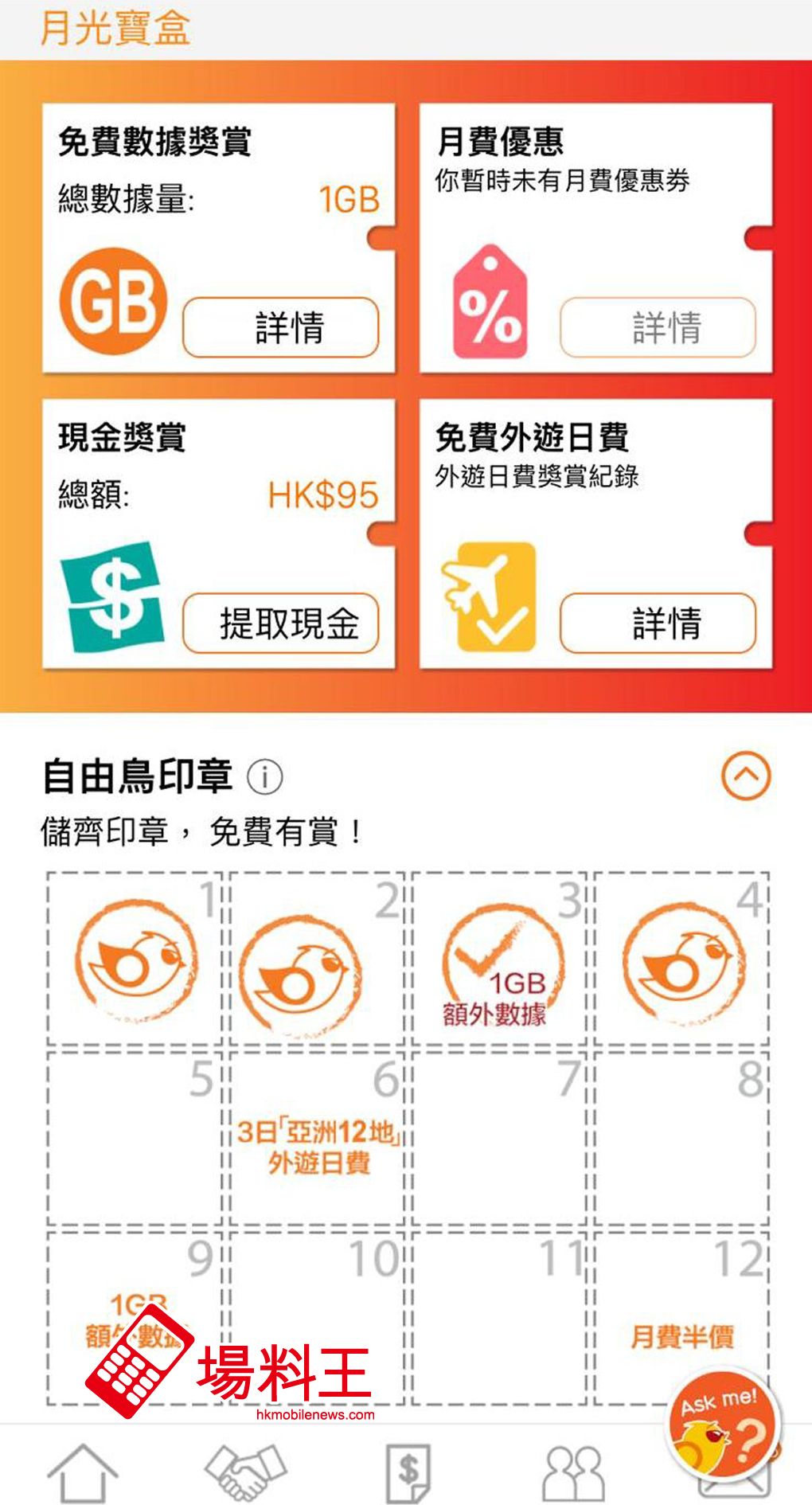Show info about 自由鳥印章
The height and width of the screenshot is (1505, 812).
[264, 776]
